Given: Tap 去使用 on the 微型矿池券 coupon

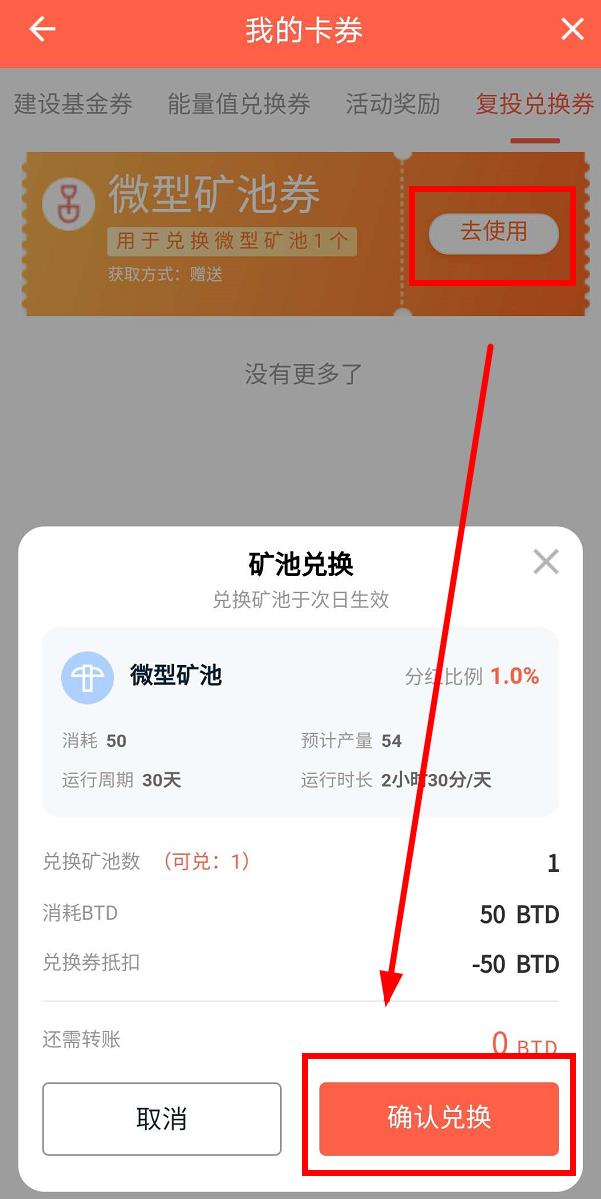Looking at the screenshot, I should coord(493,232).
